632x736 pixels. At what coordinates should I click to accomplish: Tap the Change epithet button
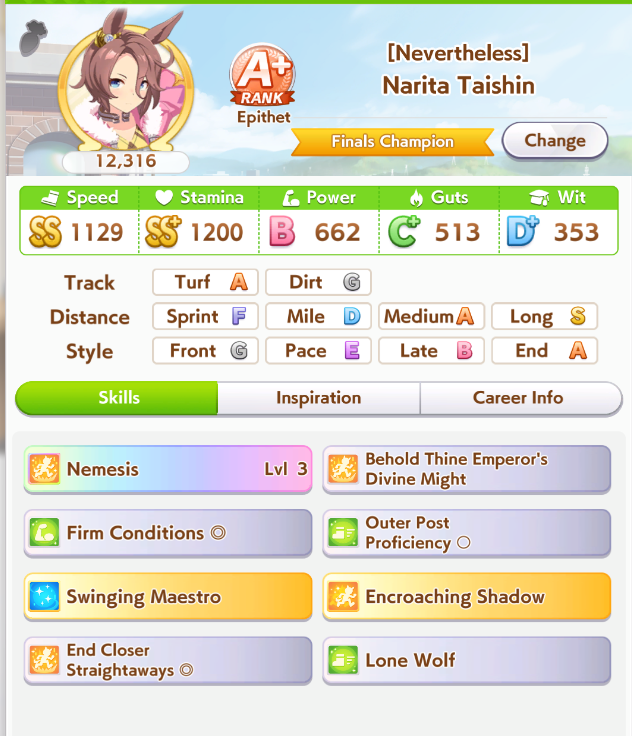[x=554, y=141]
